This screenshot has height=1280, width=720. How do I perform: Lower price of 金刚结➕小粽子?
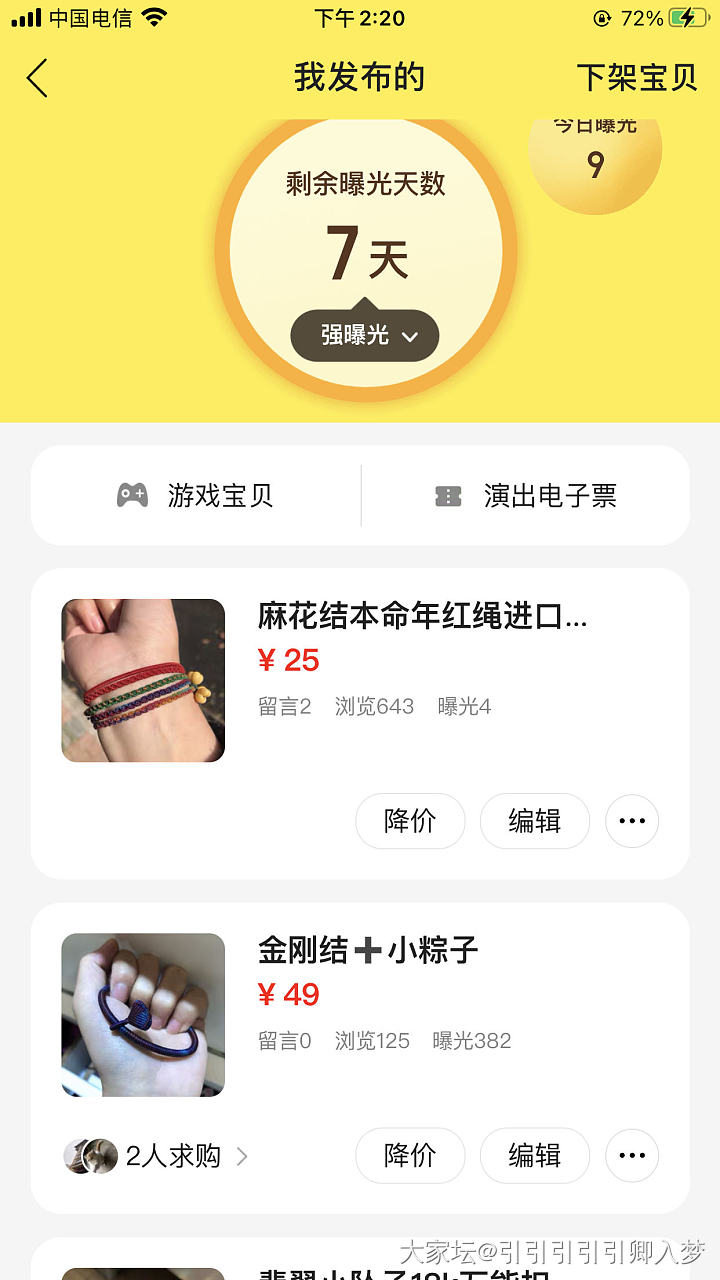pos(410,1156)
